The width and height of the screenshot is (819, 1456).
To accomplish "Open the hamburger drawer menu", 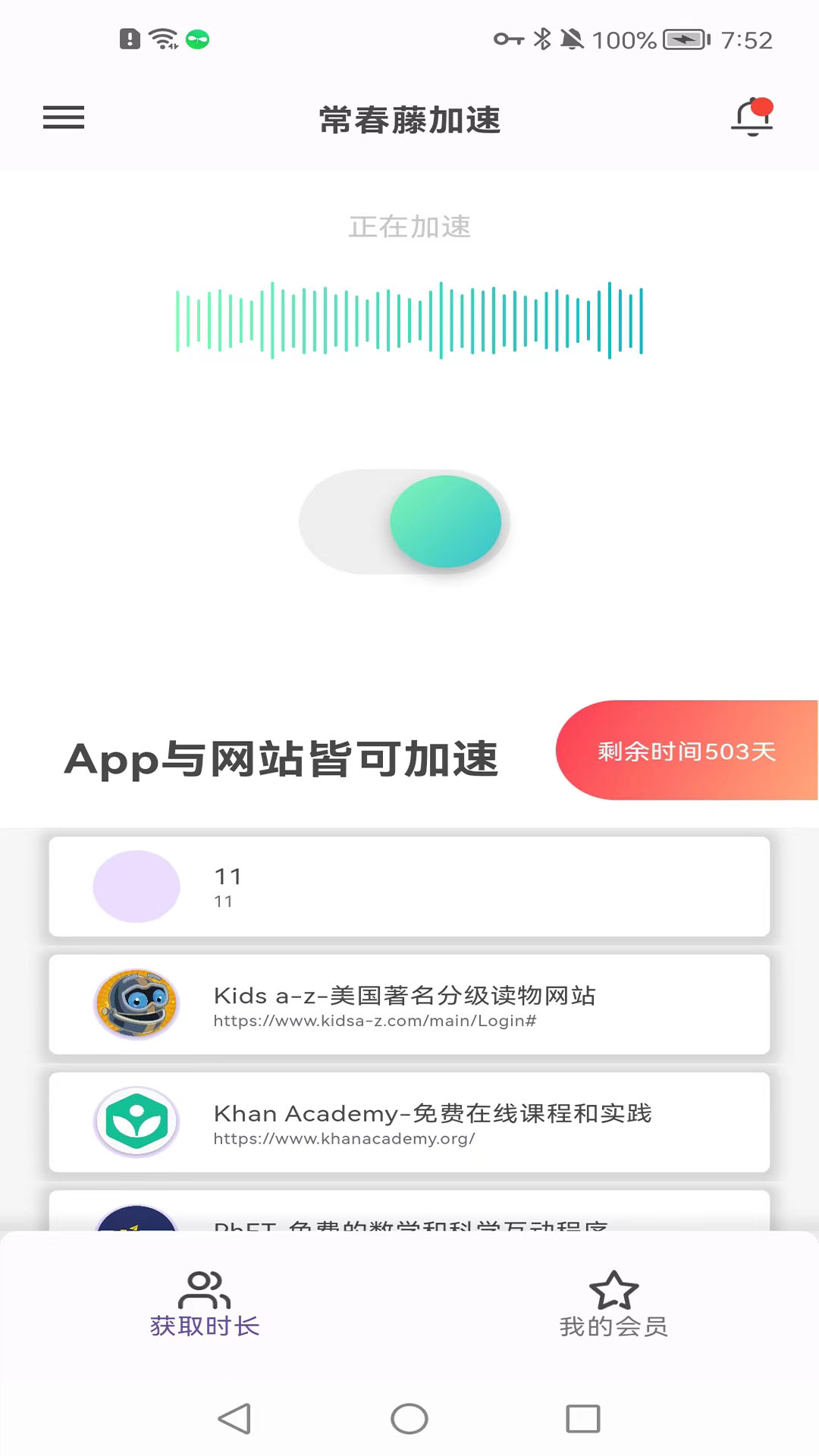I will pos(64,118).
